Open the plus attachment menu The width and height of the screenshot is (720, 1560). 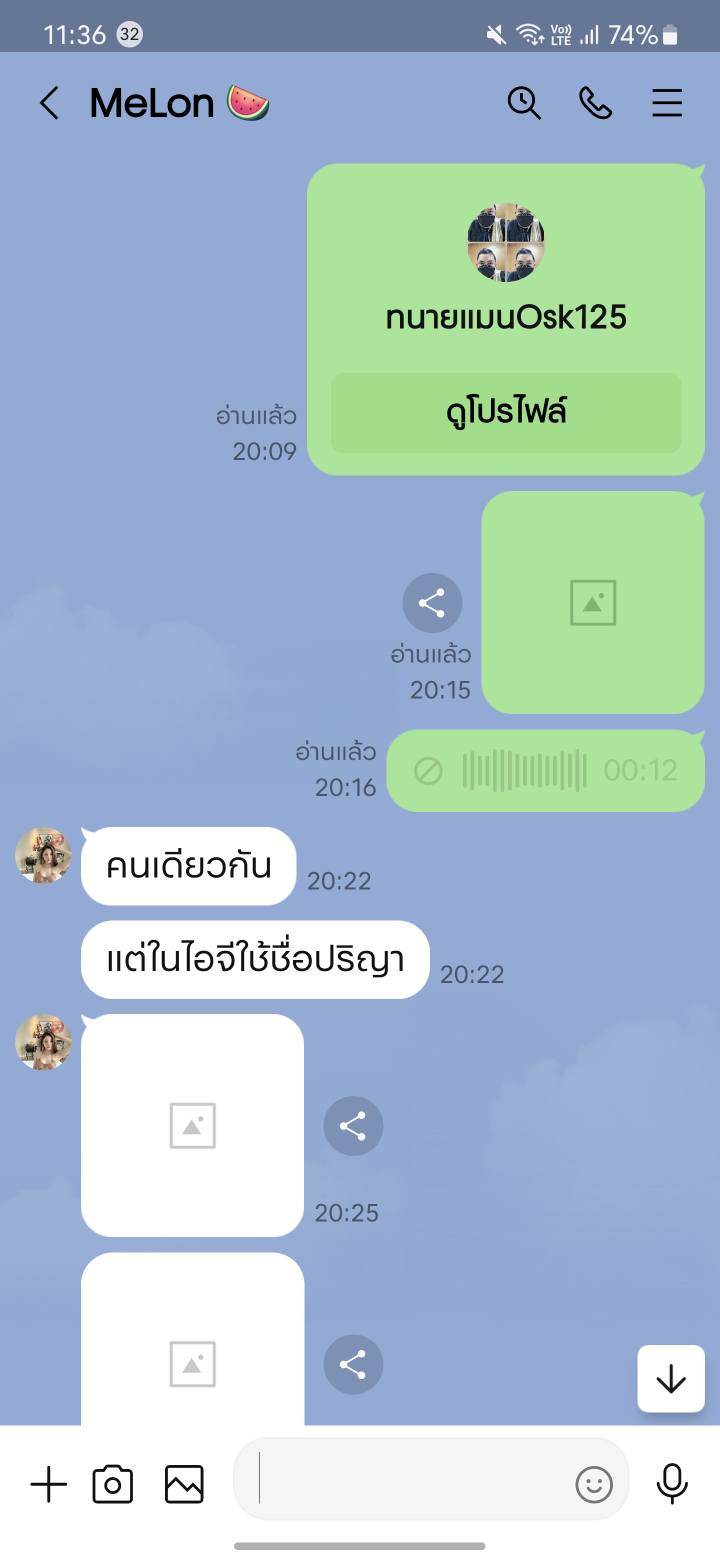(x=48, y=1484)
